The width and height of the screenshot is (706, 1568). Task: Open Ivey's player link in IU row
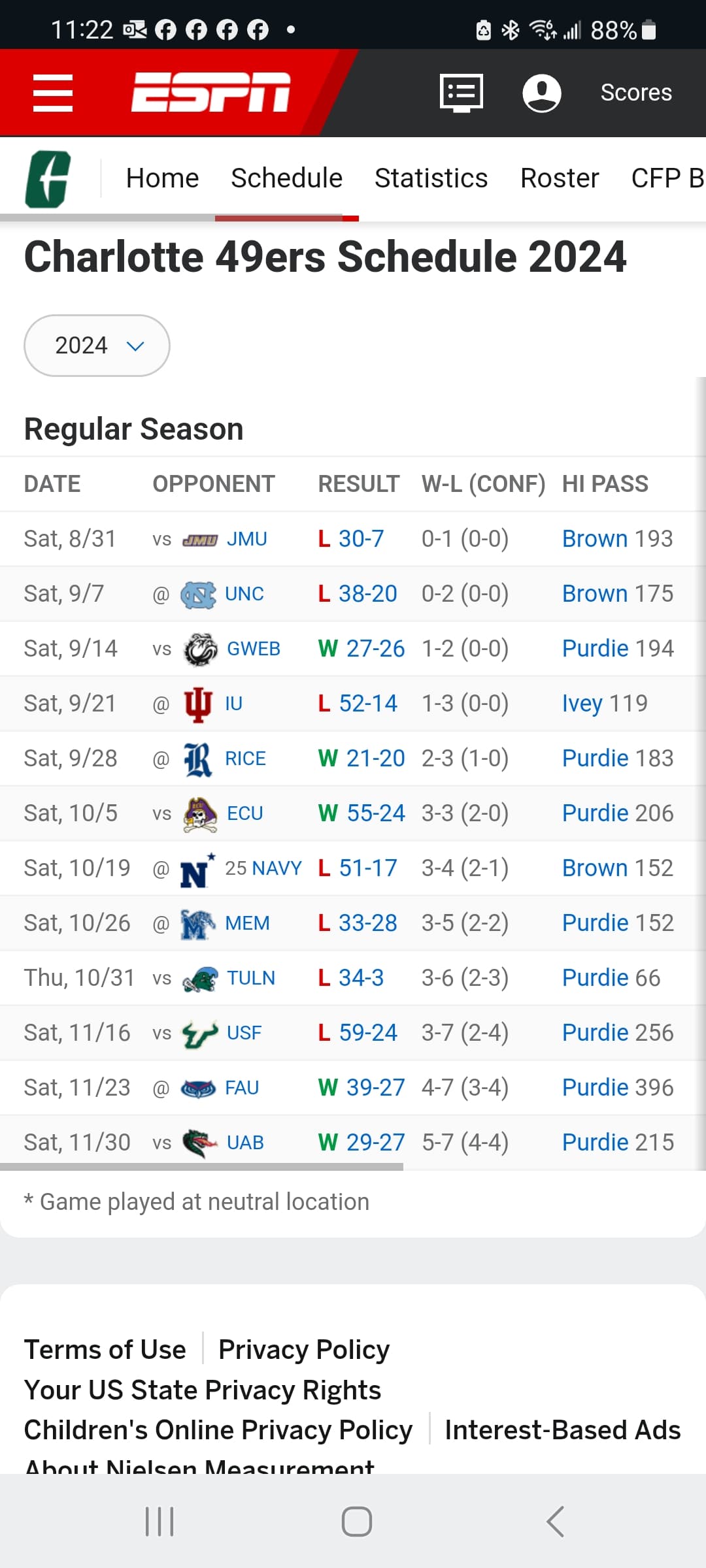point(582,704)
